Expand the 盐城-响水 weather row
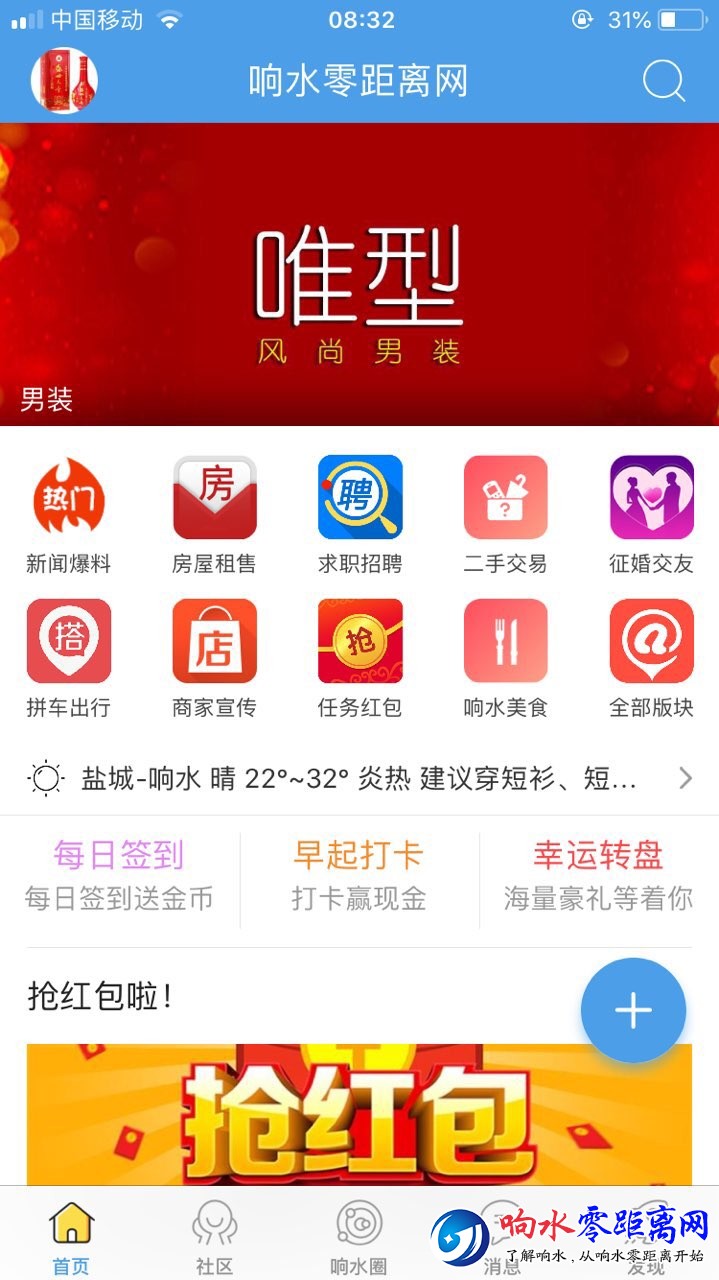This screenshot has height=1280, width=719. click(360, 778)
